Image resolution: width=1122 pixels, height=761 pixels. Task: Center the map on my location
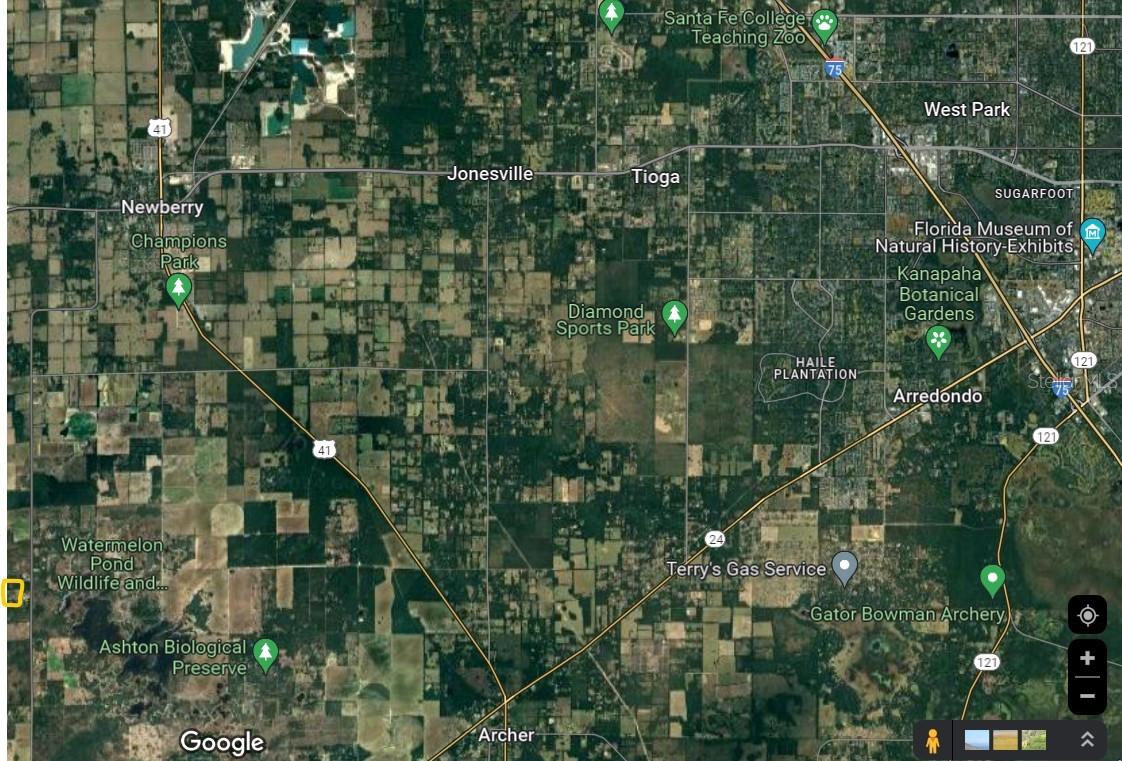click(x=1087, y=615)
